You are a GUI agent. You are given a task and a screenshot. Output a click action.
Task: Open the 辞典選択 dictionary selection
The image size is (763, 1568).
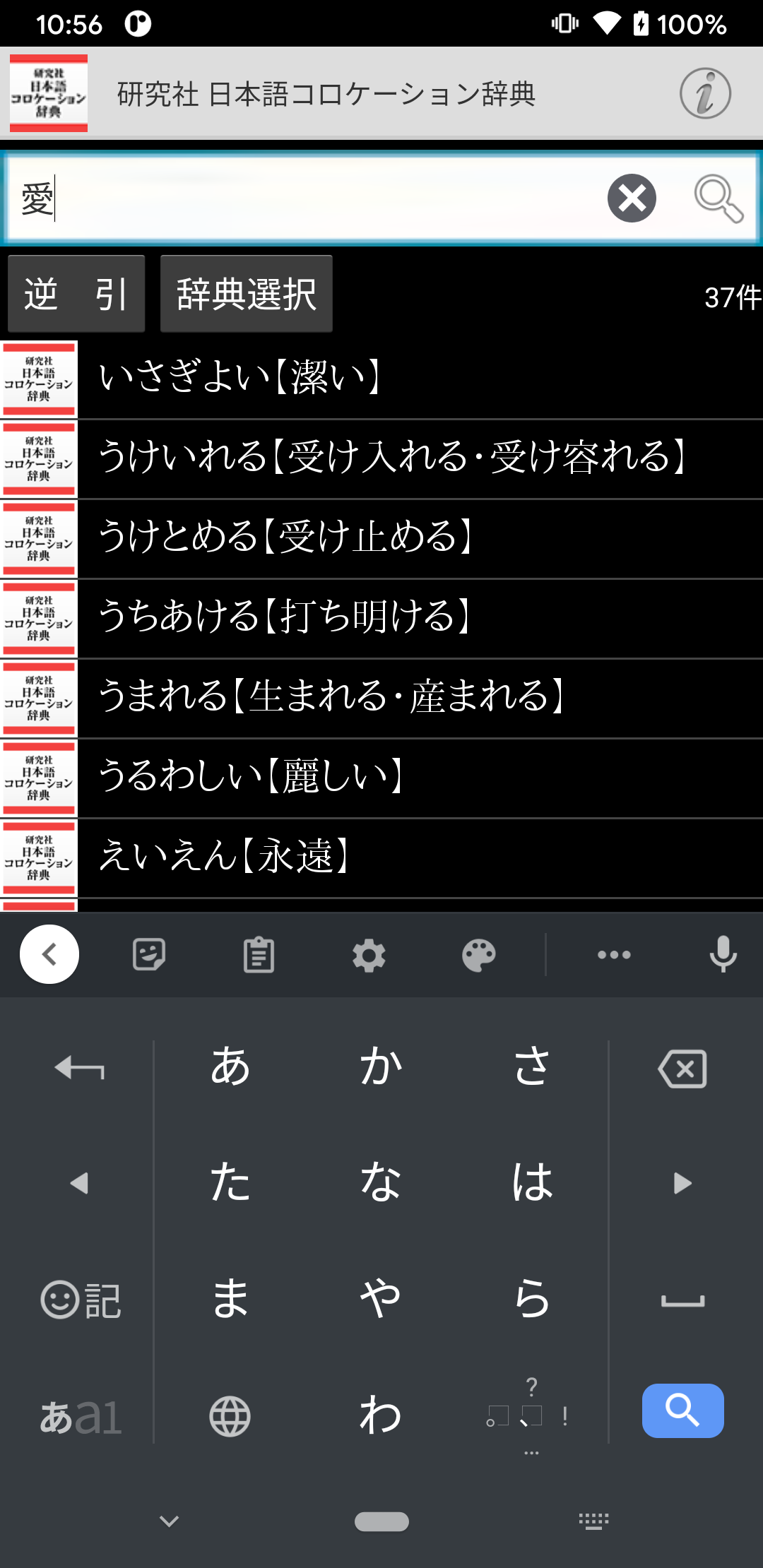[246, 294]
